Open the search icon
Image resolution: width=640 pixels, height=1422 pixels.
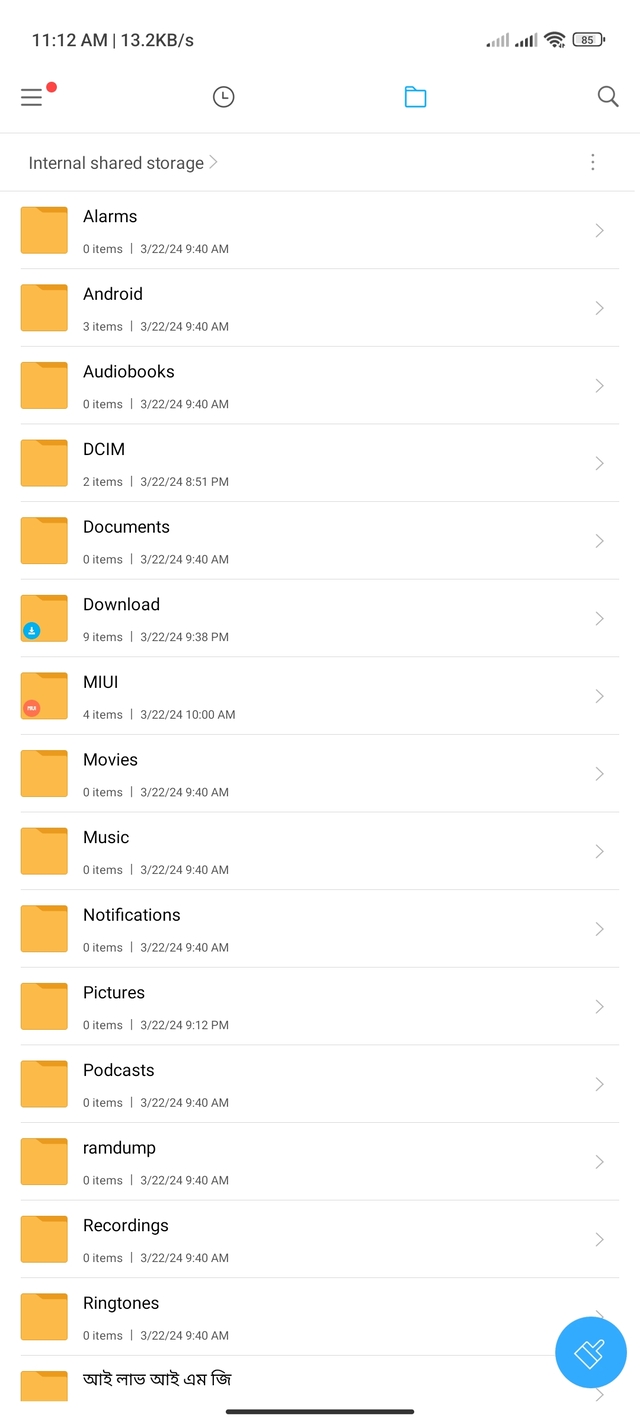[x=607, y=97]
